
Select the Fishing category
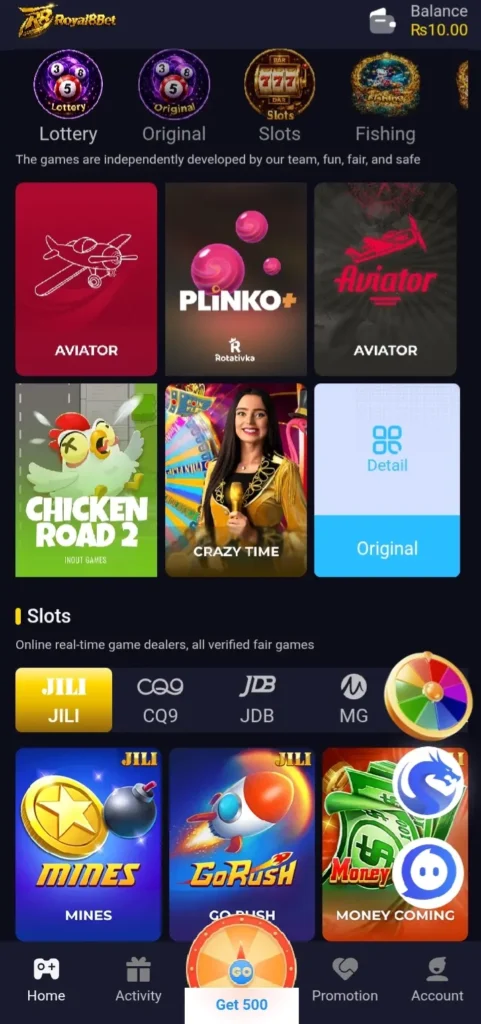click(385, 96)
